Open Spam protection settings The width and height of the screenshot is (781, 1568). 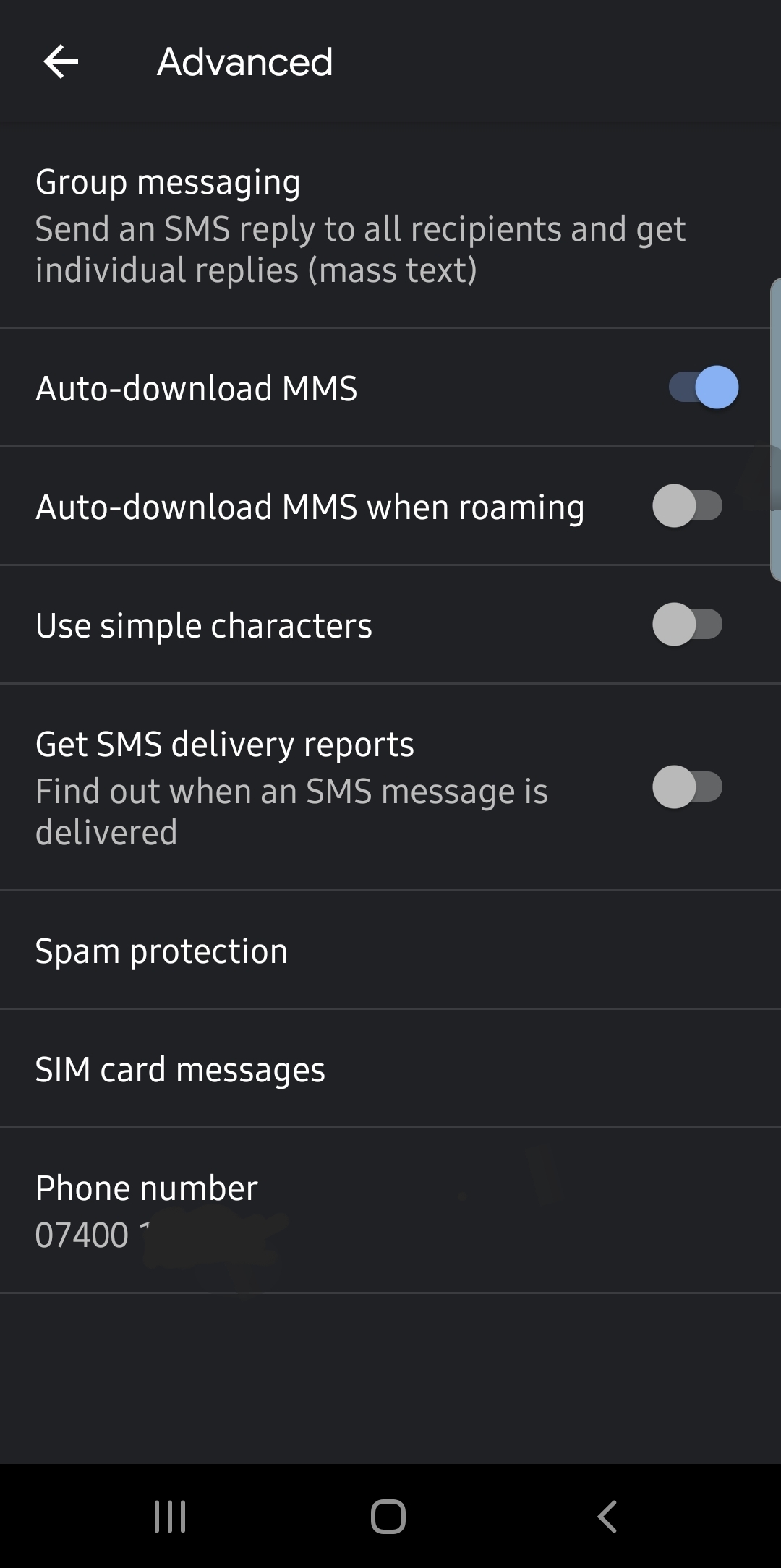click(x=161, y=950)
